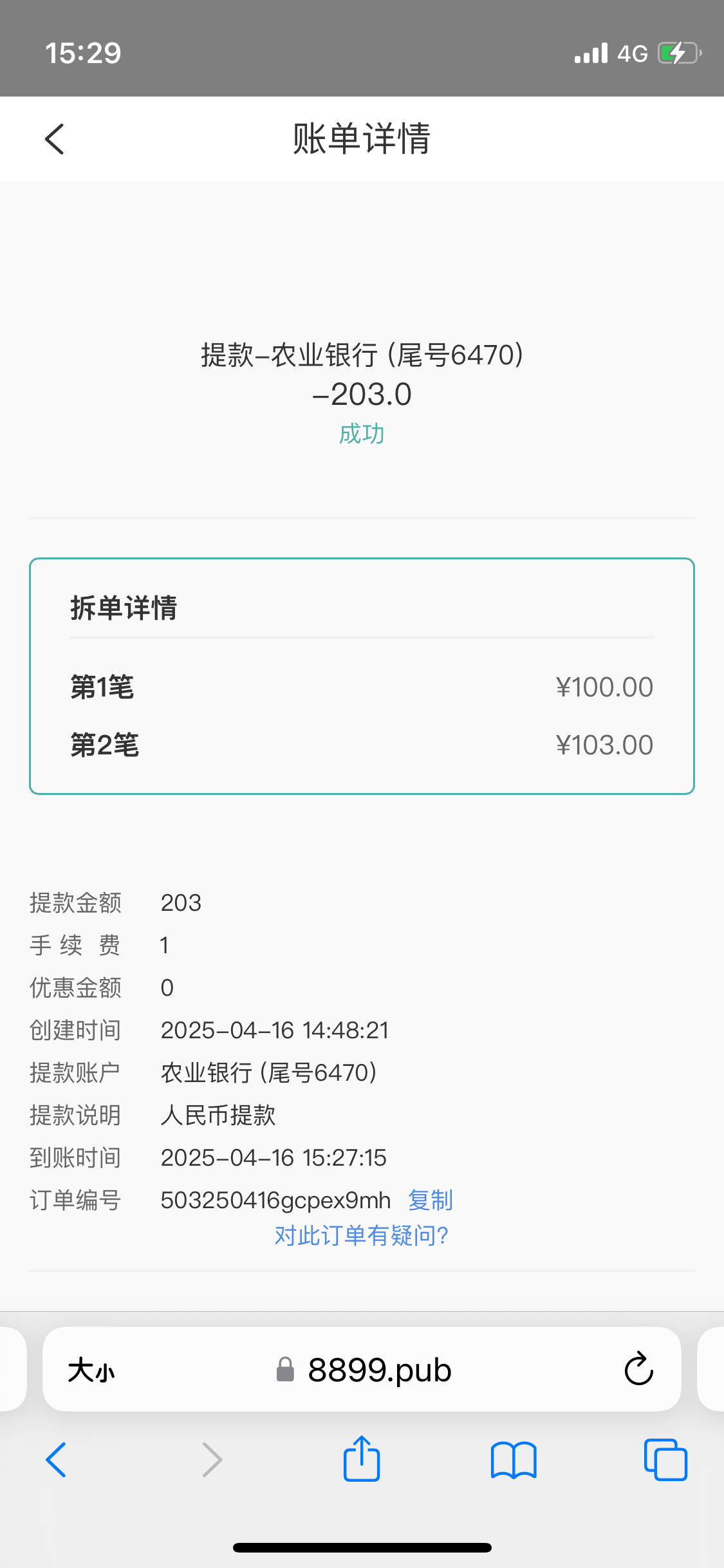Show the open Safari tabs

(665, 1460)
